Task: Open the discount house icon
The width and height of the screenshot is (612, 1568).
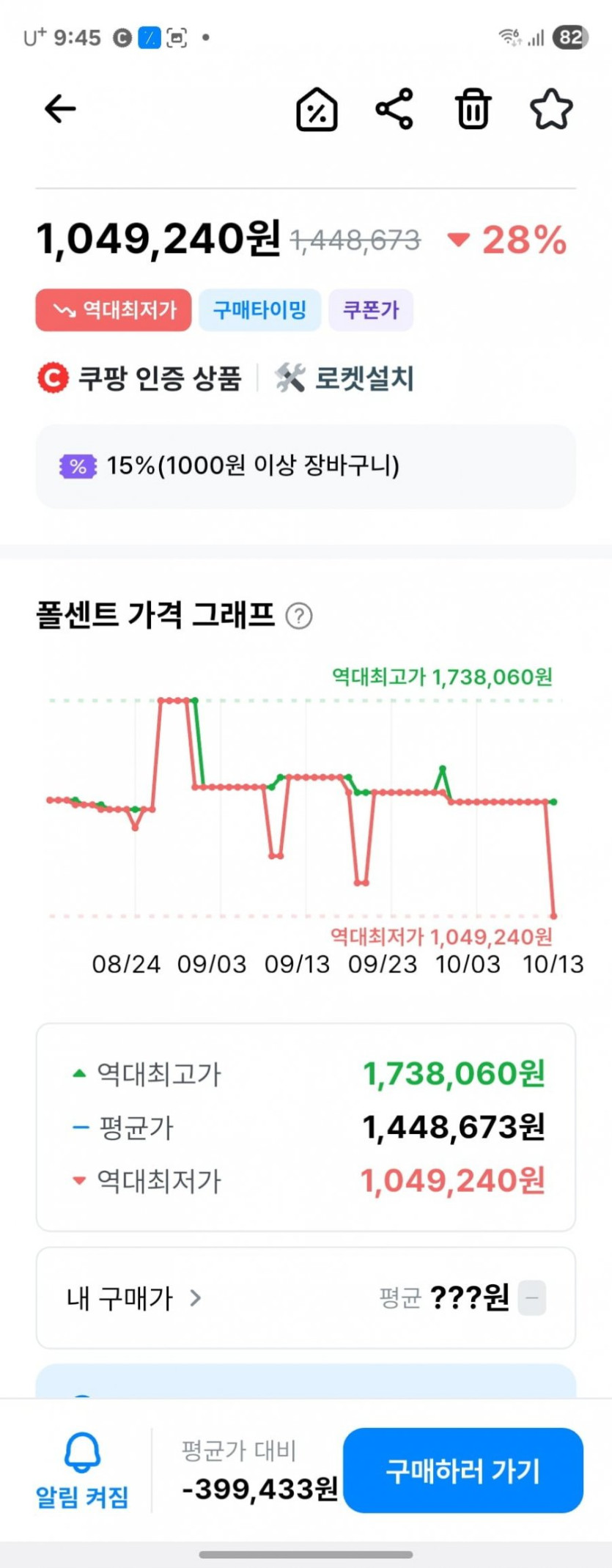Action: pos(317,110)
